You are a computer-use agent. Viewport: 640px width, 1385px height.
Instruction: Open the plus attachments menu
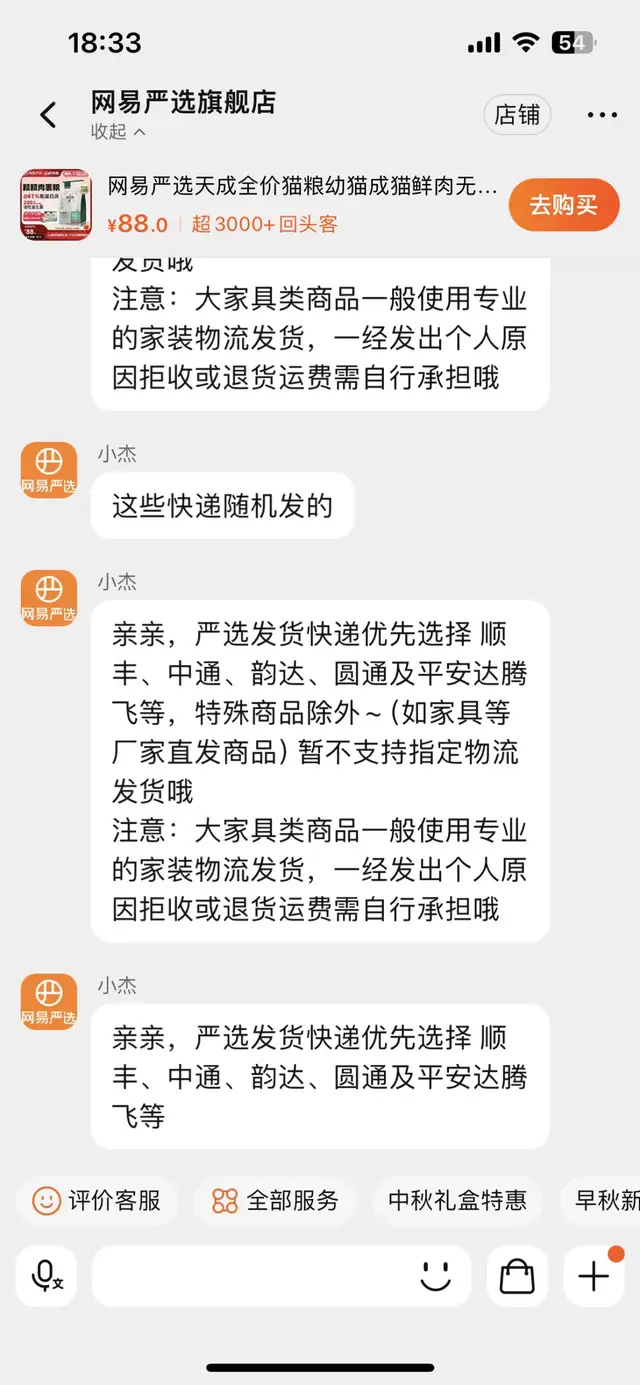594,1276
